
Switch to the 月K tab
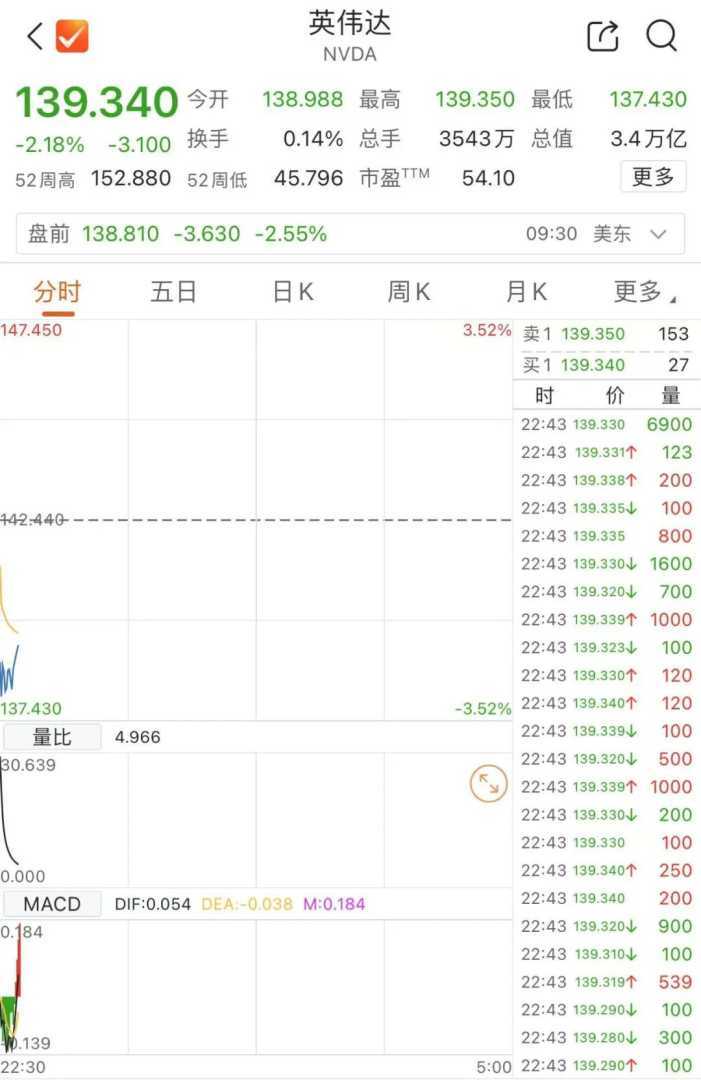[526, 292]
